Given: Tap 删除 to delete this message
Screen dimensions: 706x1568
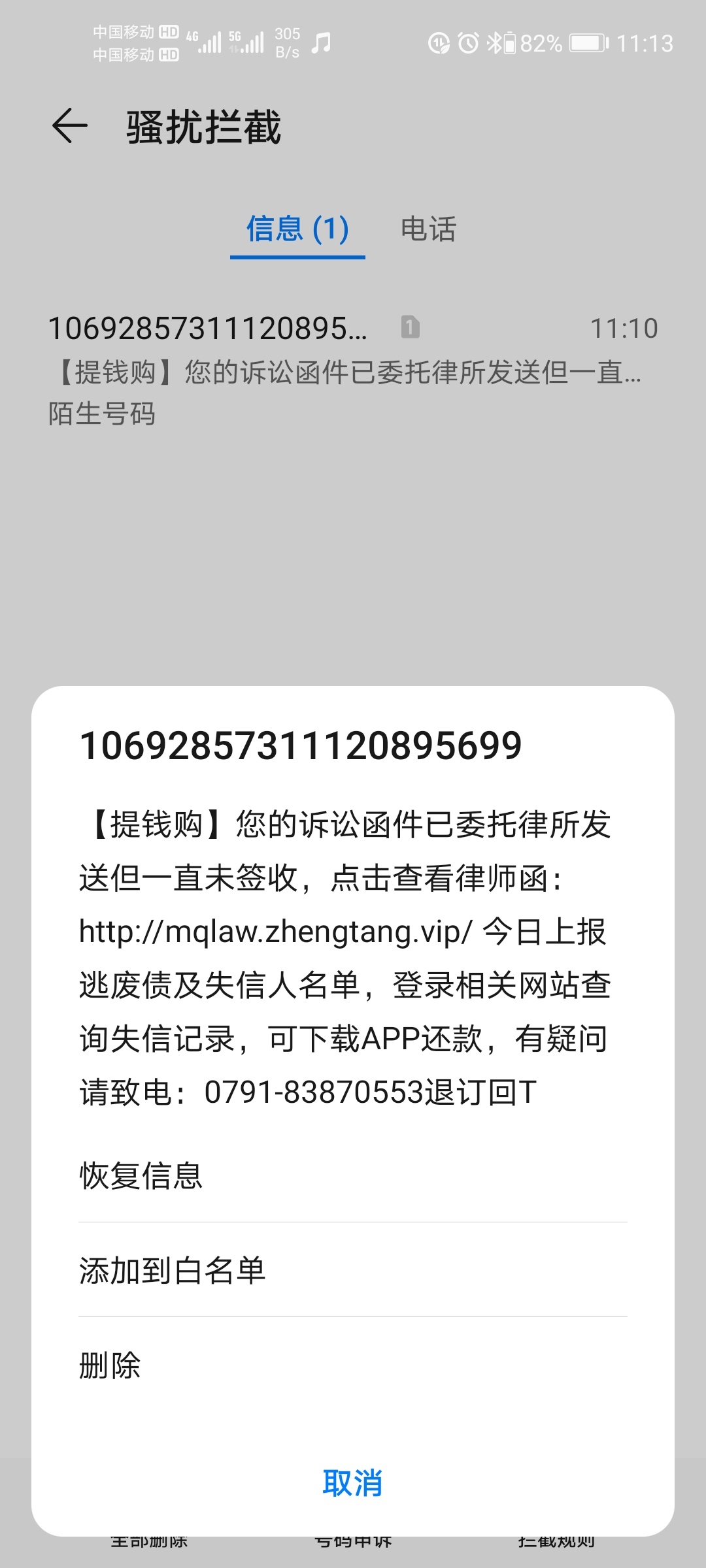Looking at the screenshot, I should click(x=353, y=1365).
